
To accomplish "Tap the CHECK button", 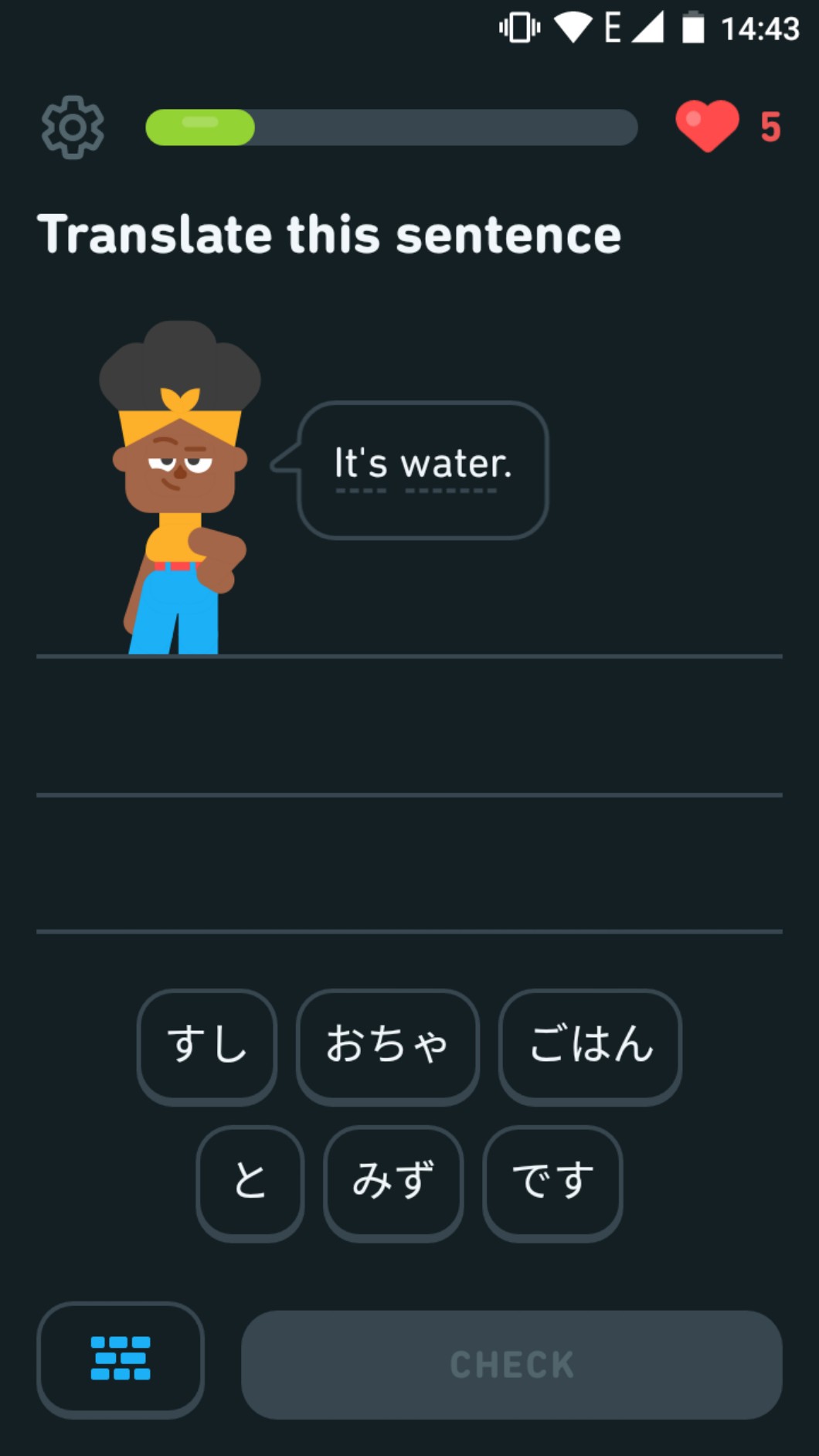I will click(511, 1364).
